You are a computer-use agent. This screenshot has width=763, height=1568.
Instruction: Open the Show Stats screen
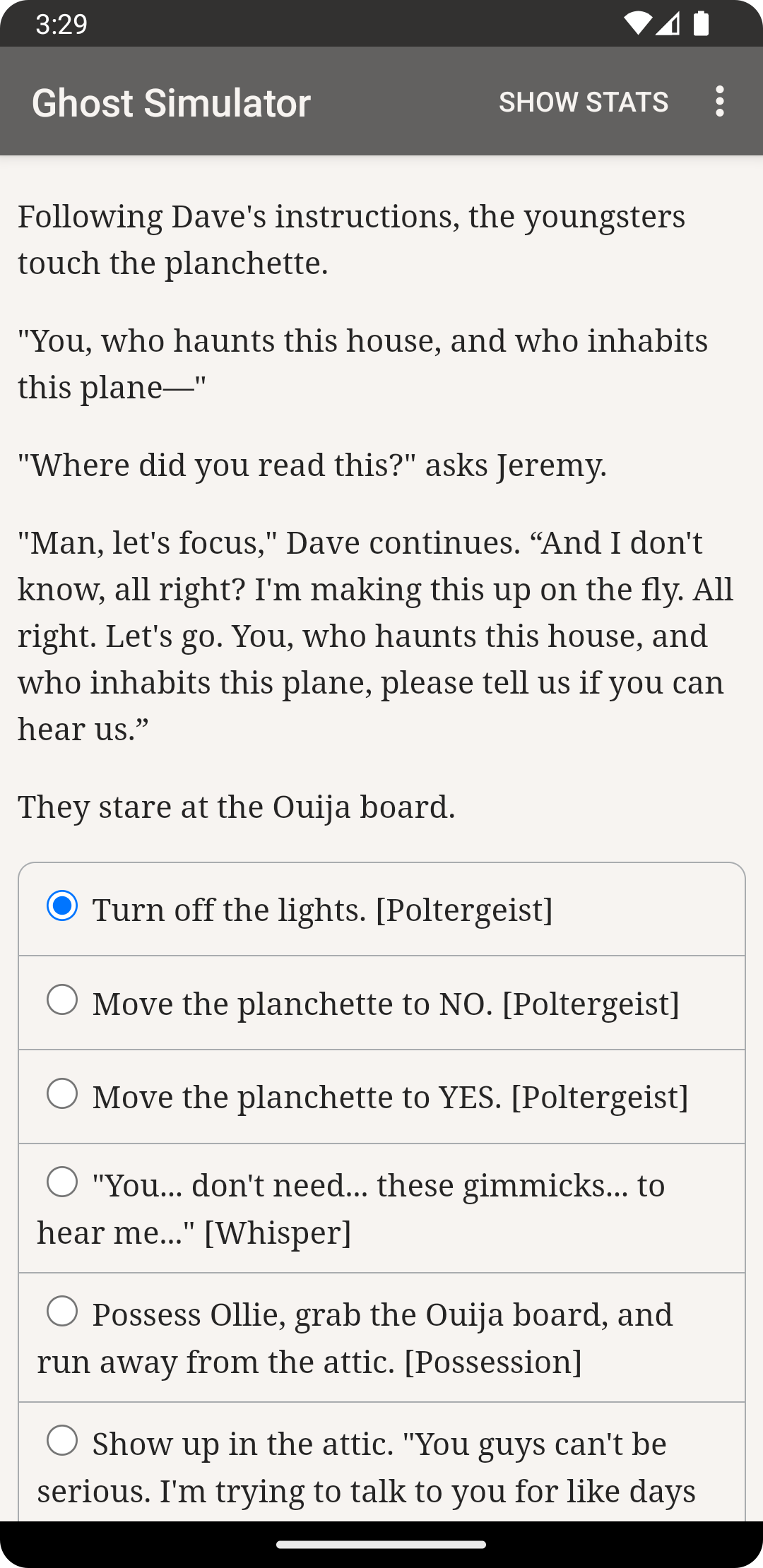(x=583, y=102)
